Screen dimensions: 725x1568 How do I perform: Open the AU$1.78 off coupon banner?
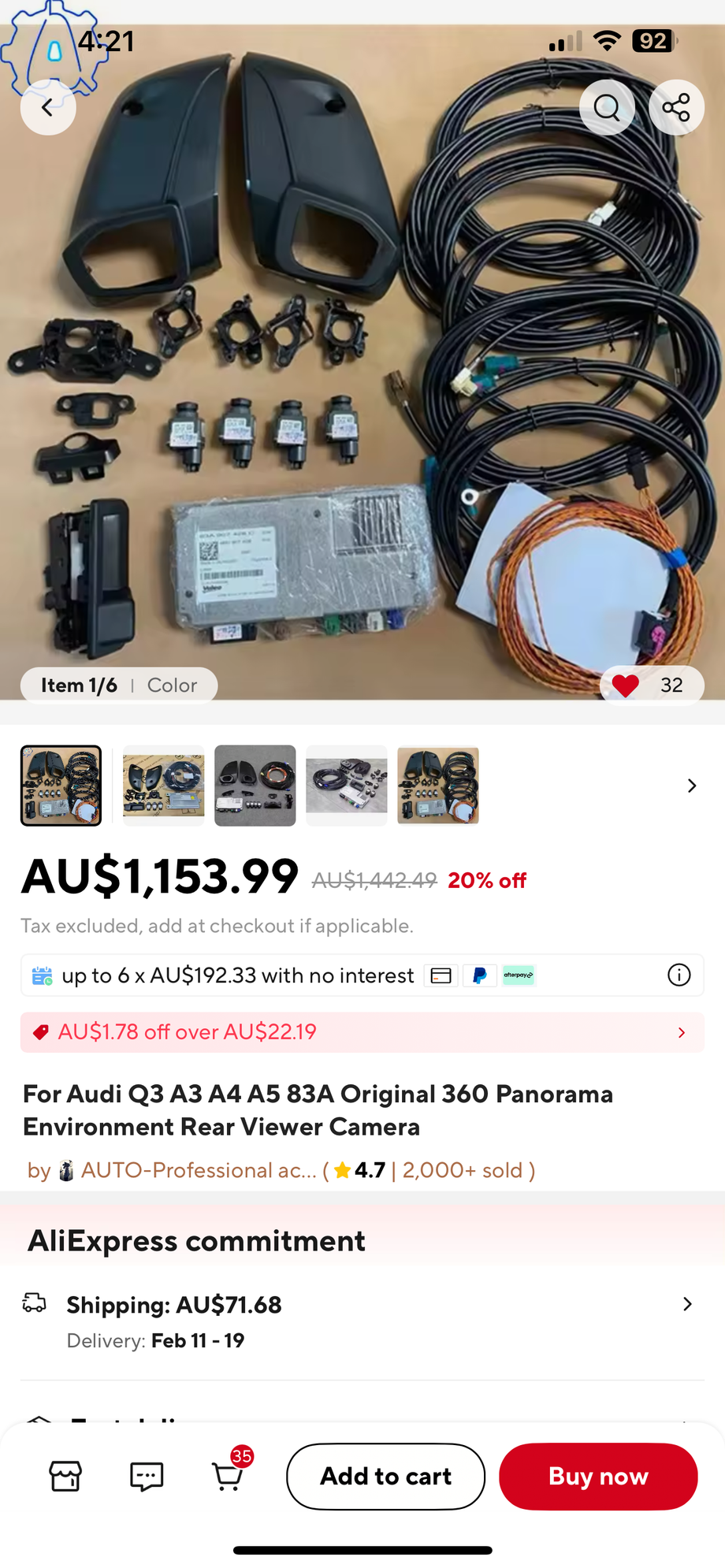pos(362,1032)
